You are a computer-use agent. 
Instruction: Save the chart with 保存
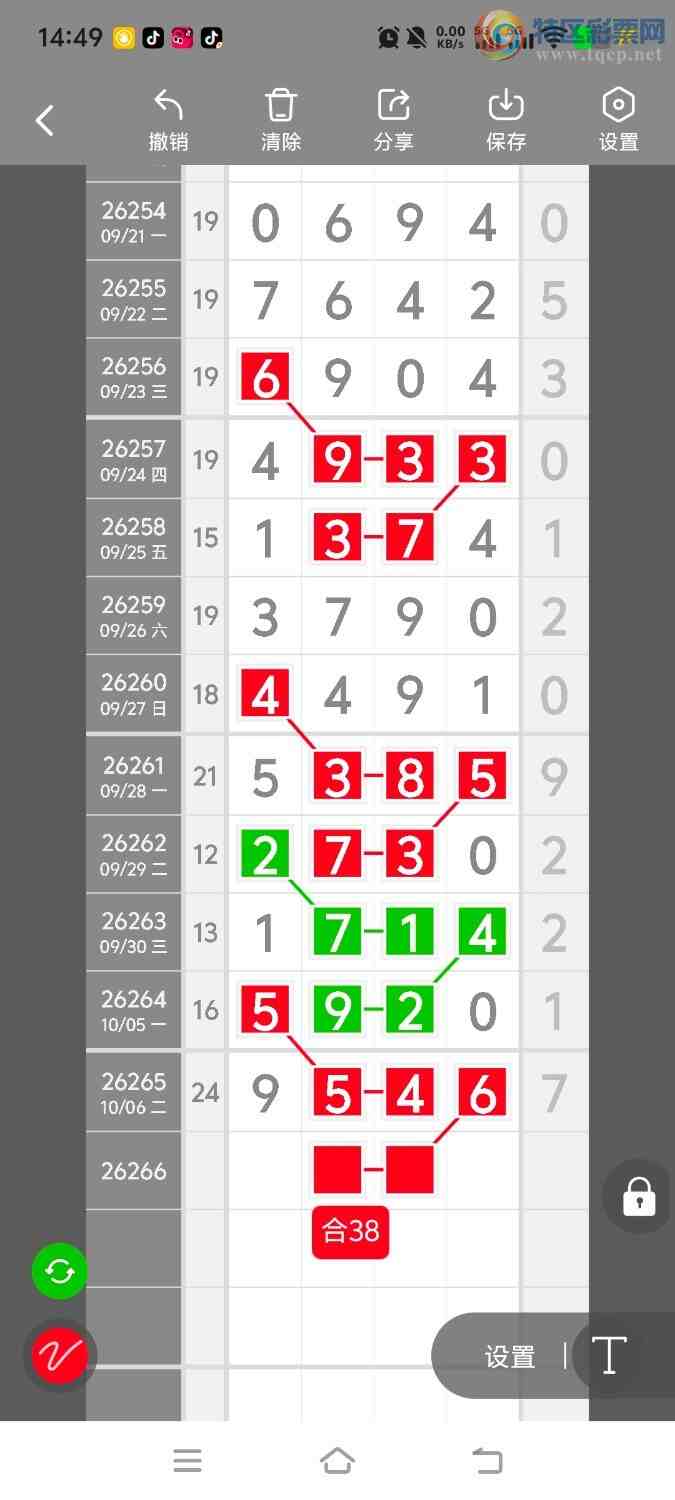(x=506, y=120)
